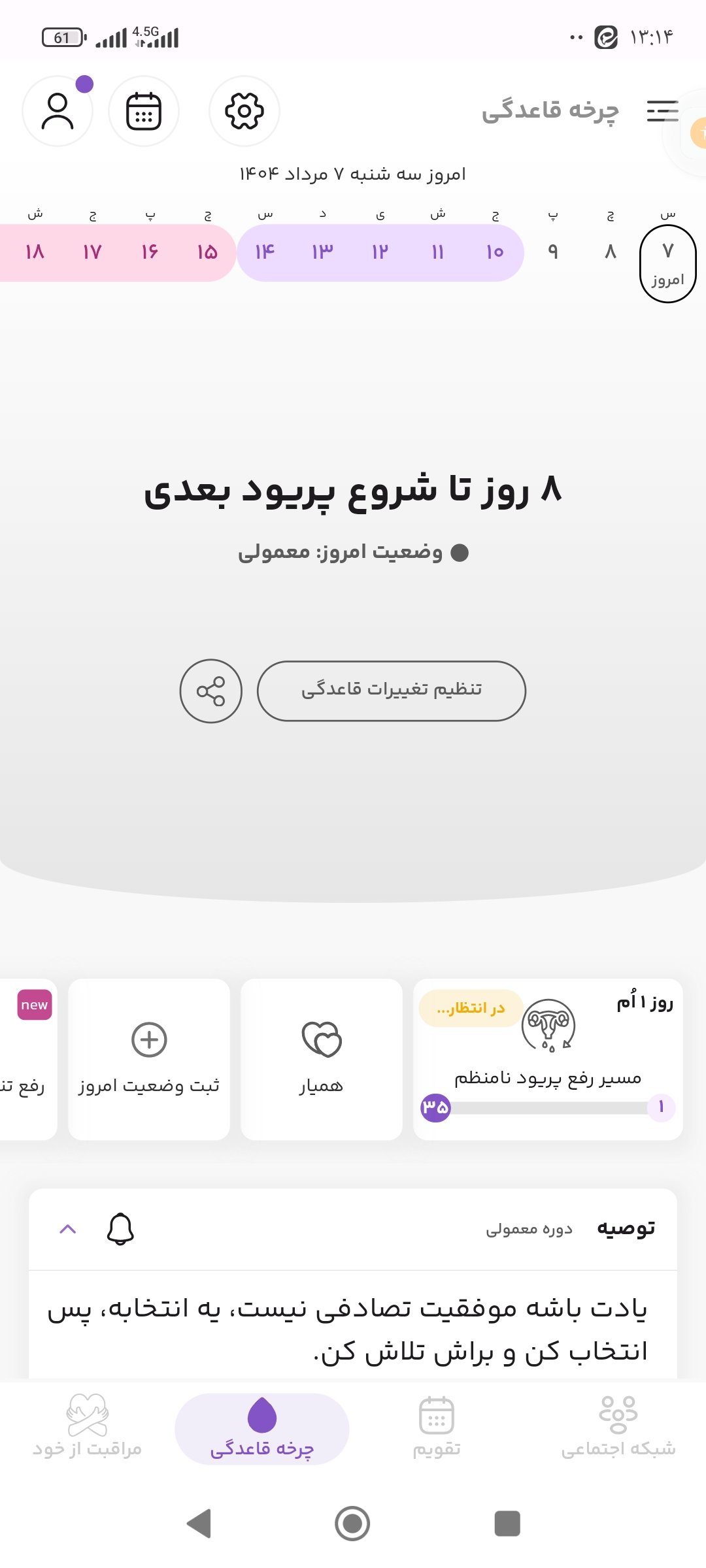Image resolution: width=706 pixels, height=1568 pixels.
Task: Select today ۷ امروز in date strip
Action: [667, 263]
